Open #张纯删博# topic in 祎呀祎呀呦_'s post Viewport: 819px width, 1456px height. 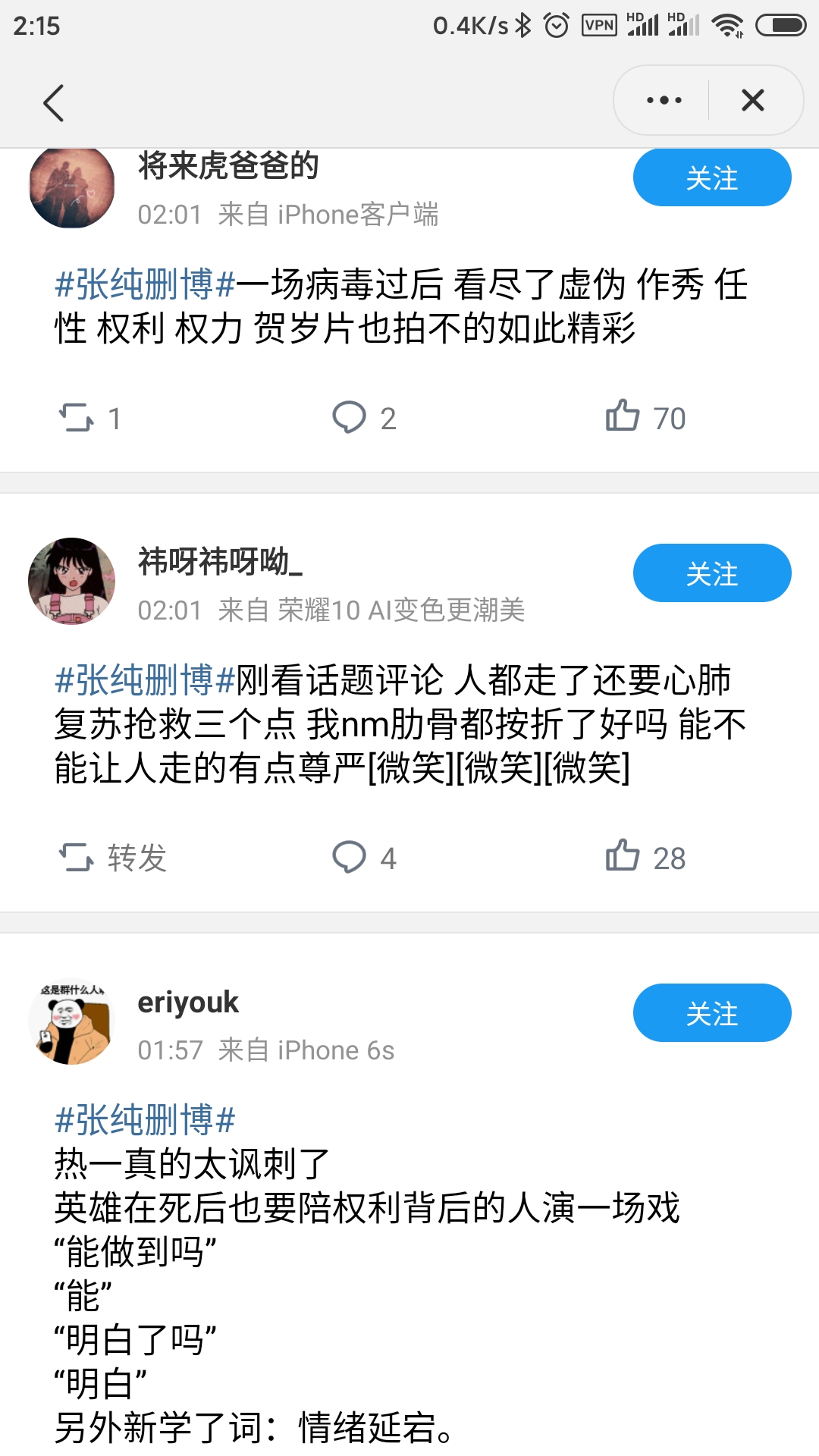click(145, 680)
